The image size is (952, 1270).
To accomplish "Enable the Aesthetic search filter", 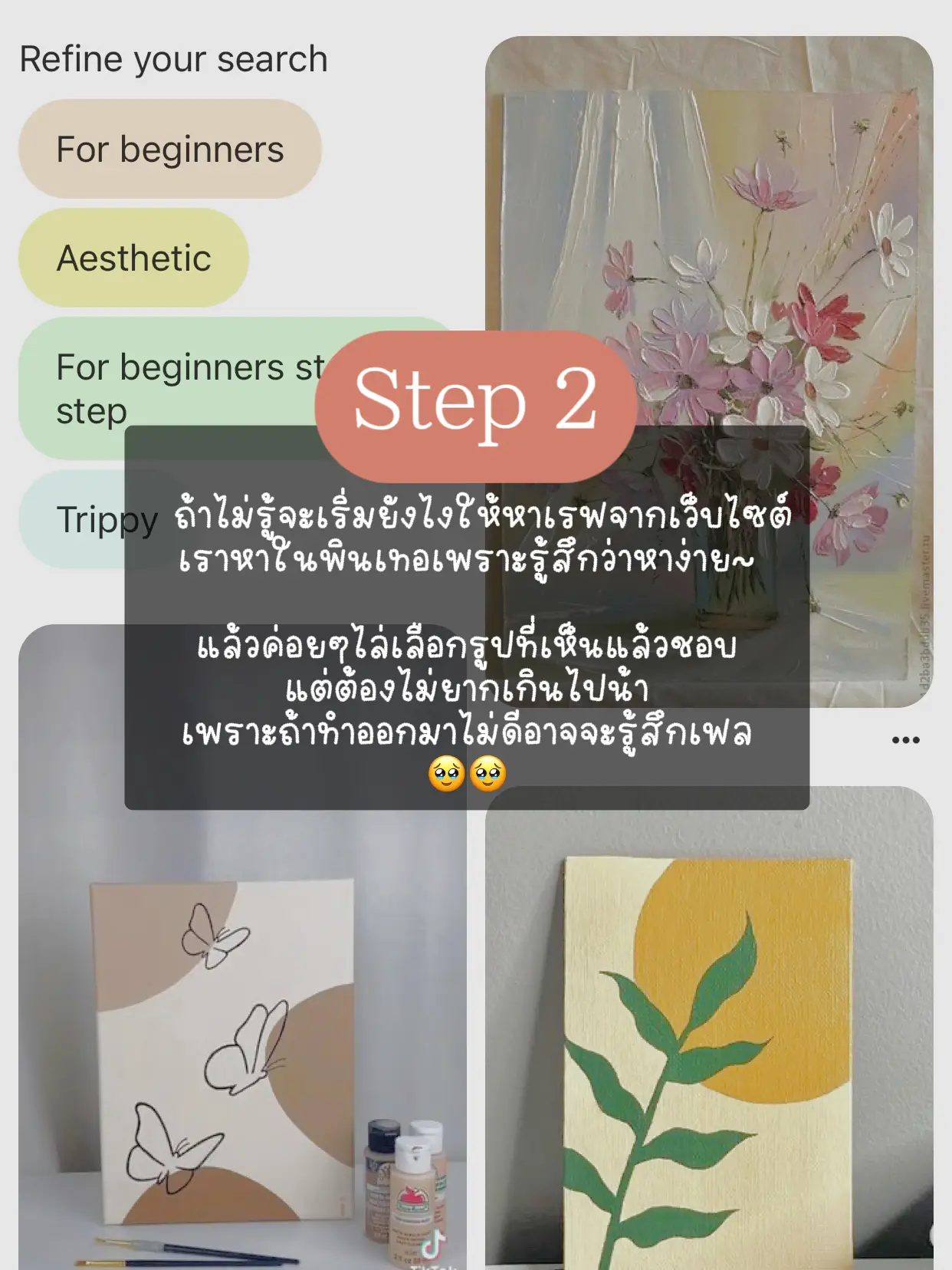I will 133,258.
